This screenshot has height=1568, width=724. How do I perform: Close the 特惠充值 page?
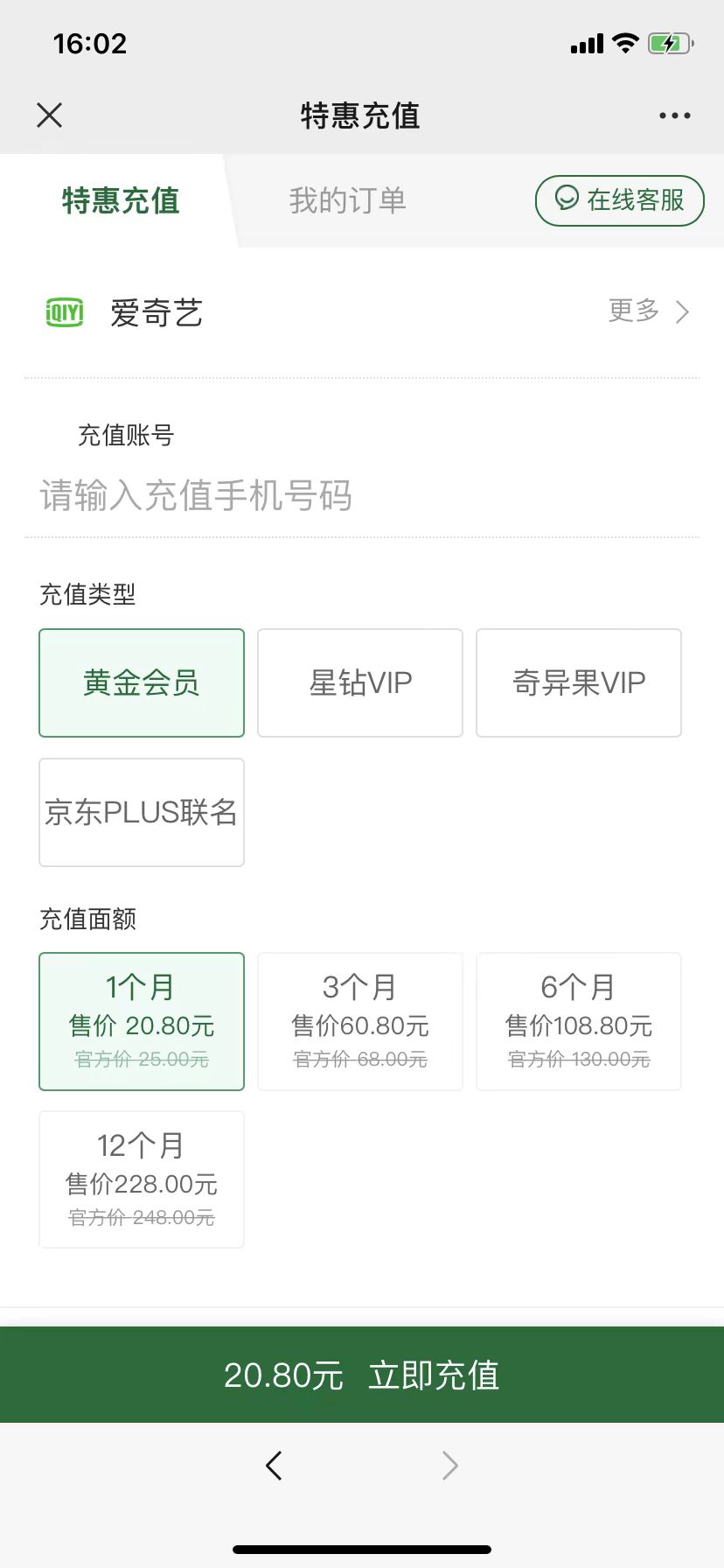50,115
